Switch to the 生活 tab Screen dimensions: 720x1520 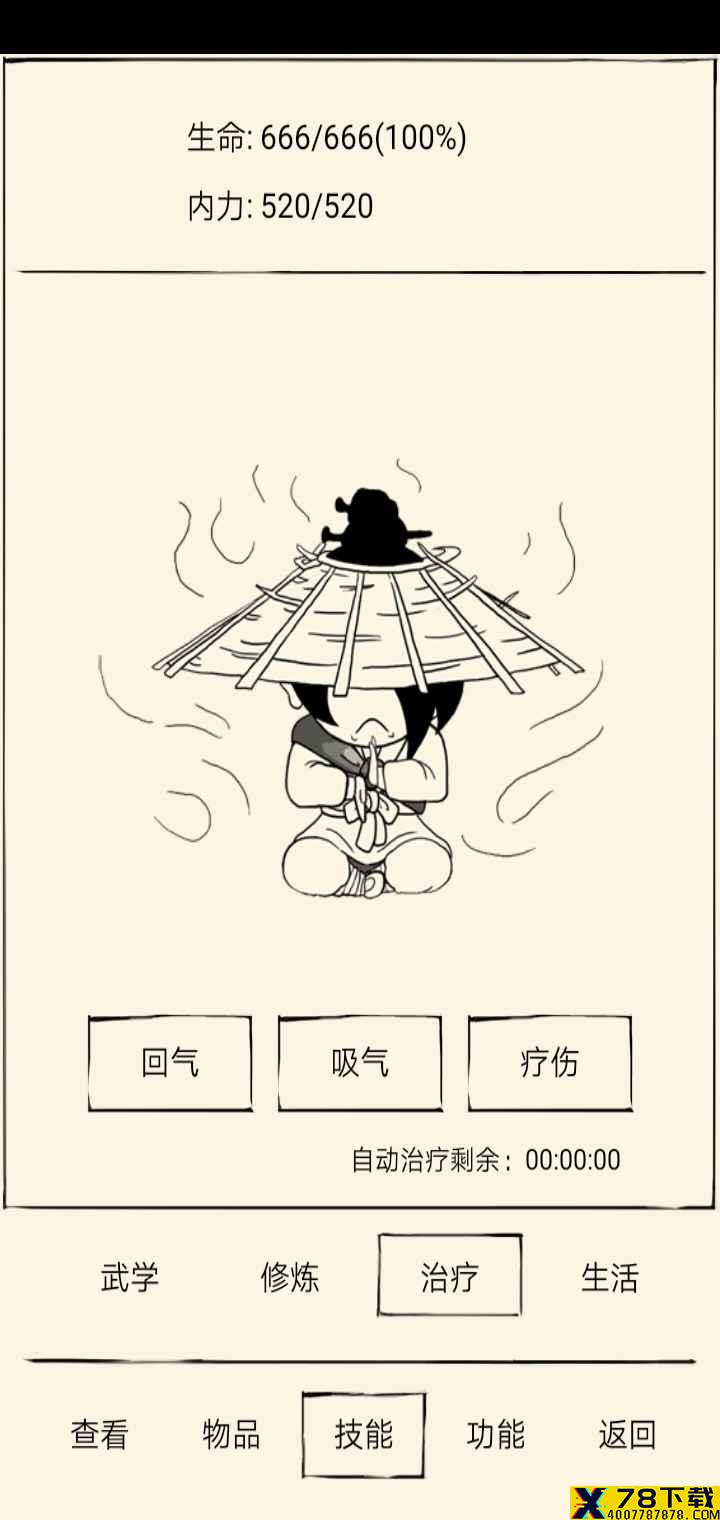pyautogui.click(x=610, y=1277)
